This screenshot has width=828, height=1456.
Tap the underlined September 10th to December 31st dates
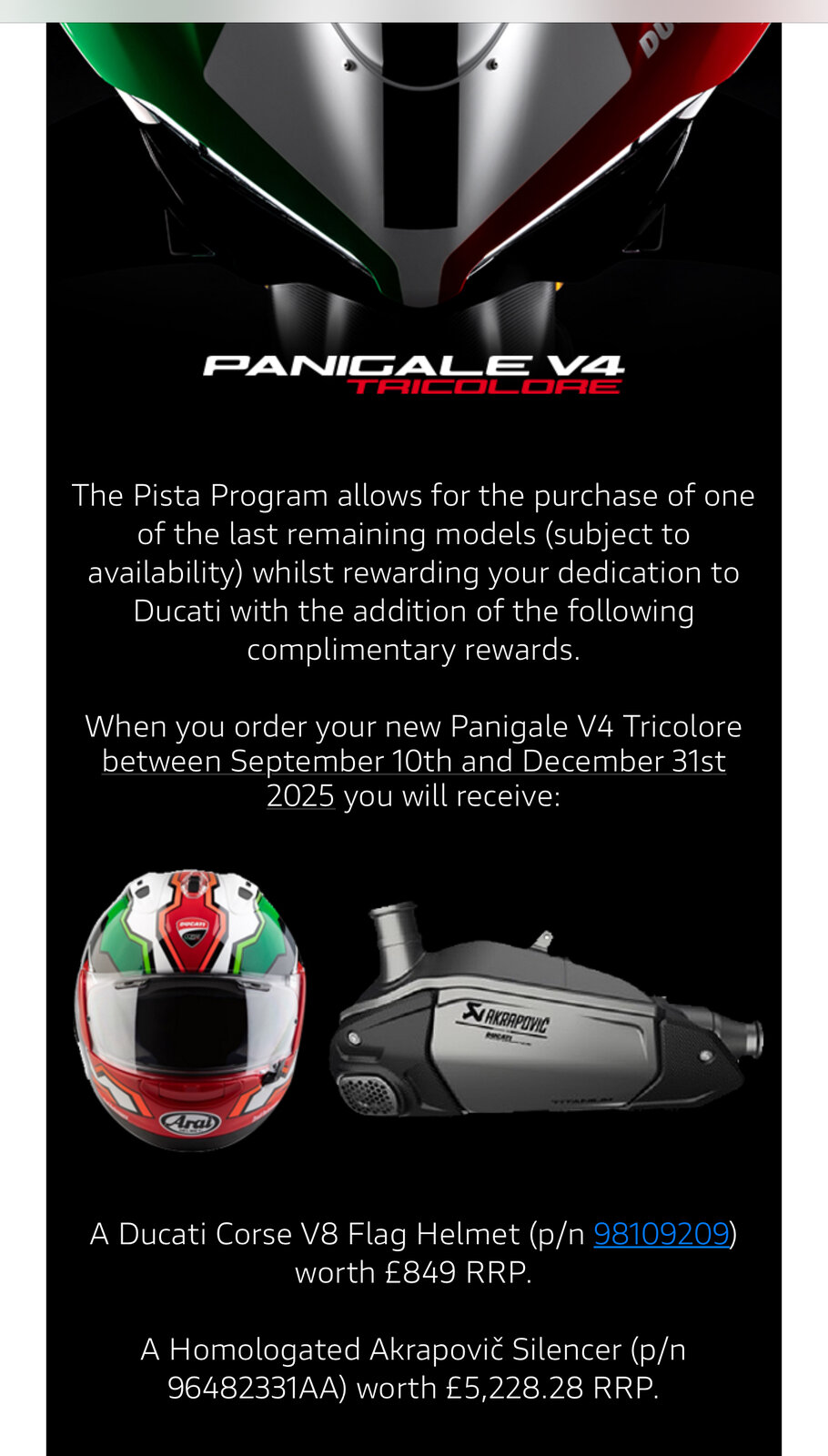click(x=413, y=761)
